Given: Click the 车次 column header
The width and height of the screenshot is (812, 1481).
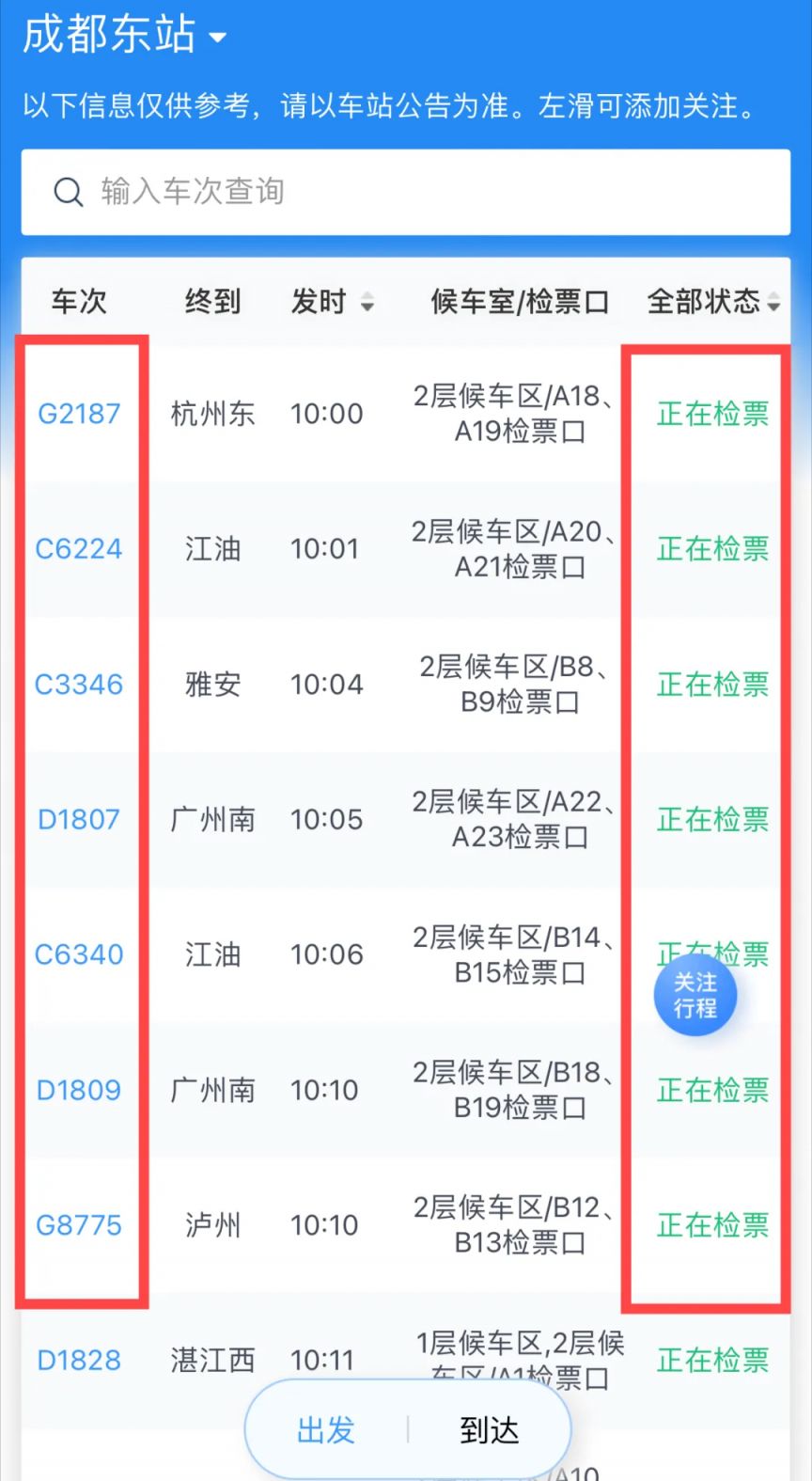Looking at the screenshot, I should [x=79, y=302].
